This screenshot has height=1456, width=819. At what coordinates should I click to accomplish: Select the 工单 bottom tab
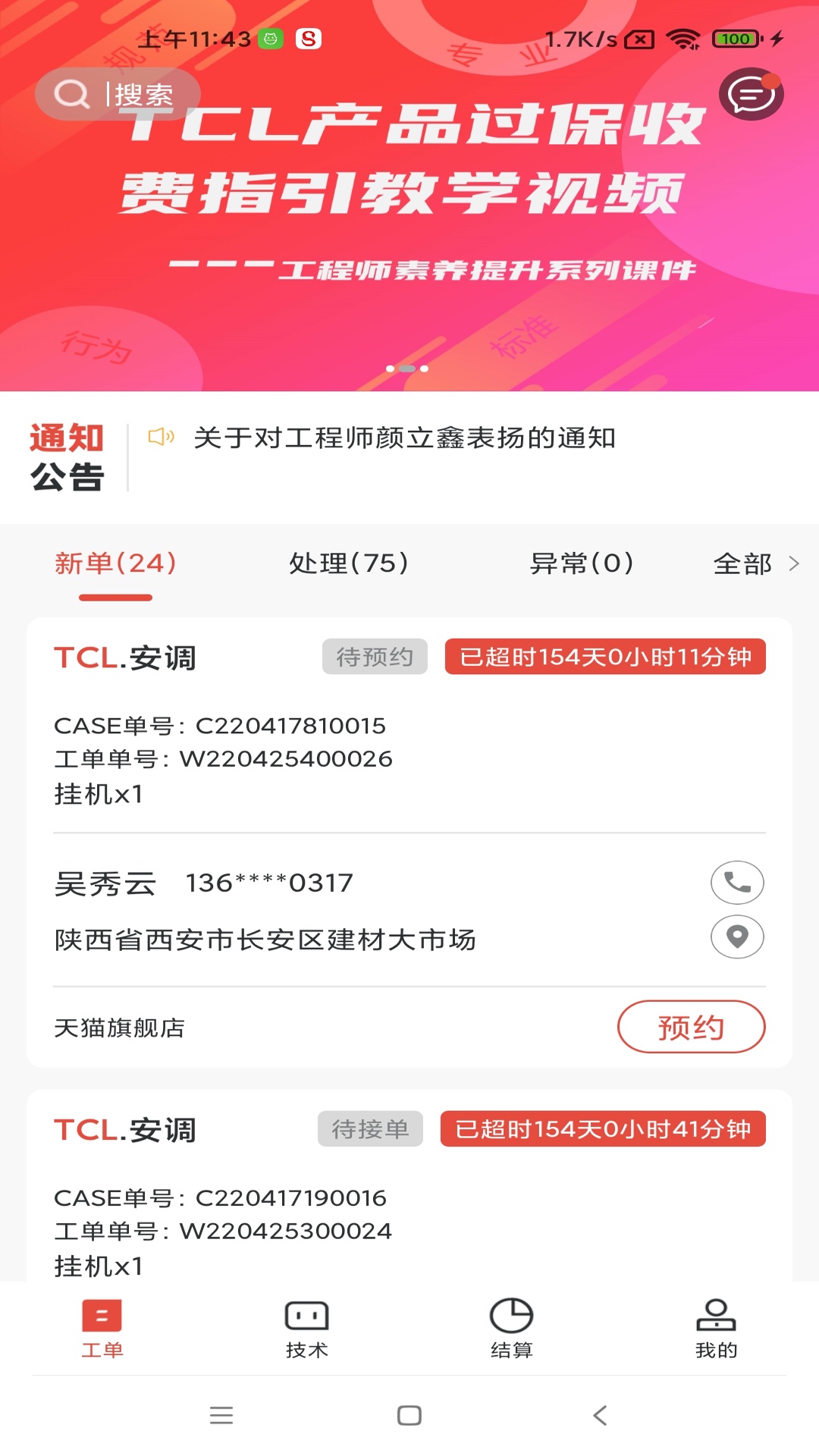(102, 1328)
